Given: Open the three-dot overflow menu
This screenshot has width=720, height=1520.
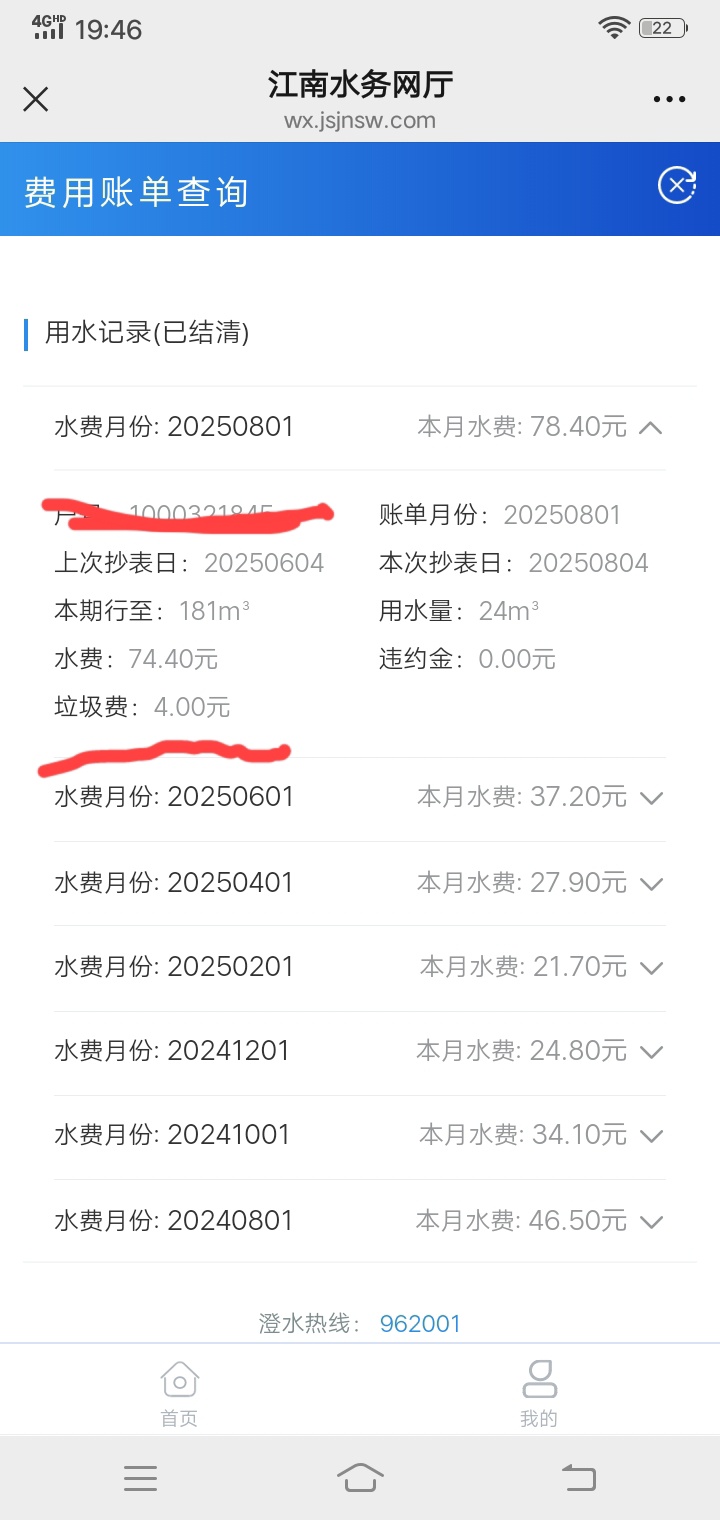Looking at the screenshot, I should click(x=669, y=99).
